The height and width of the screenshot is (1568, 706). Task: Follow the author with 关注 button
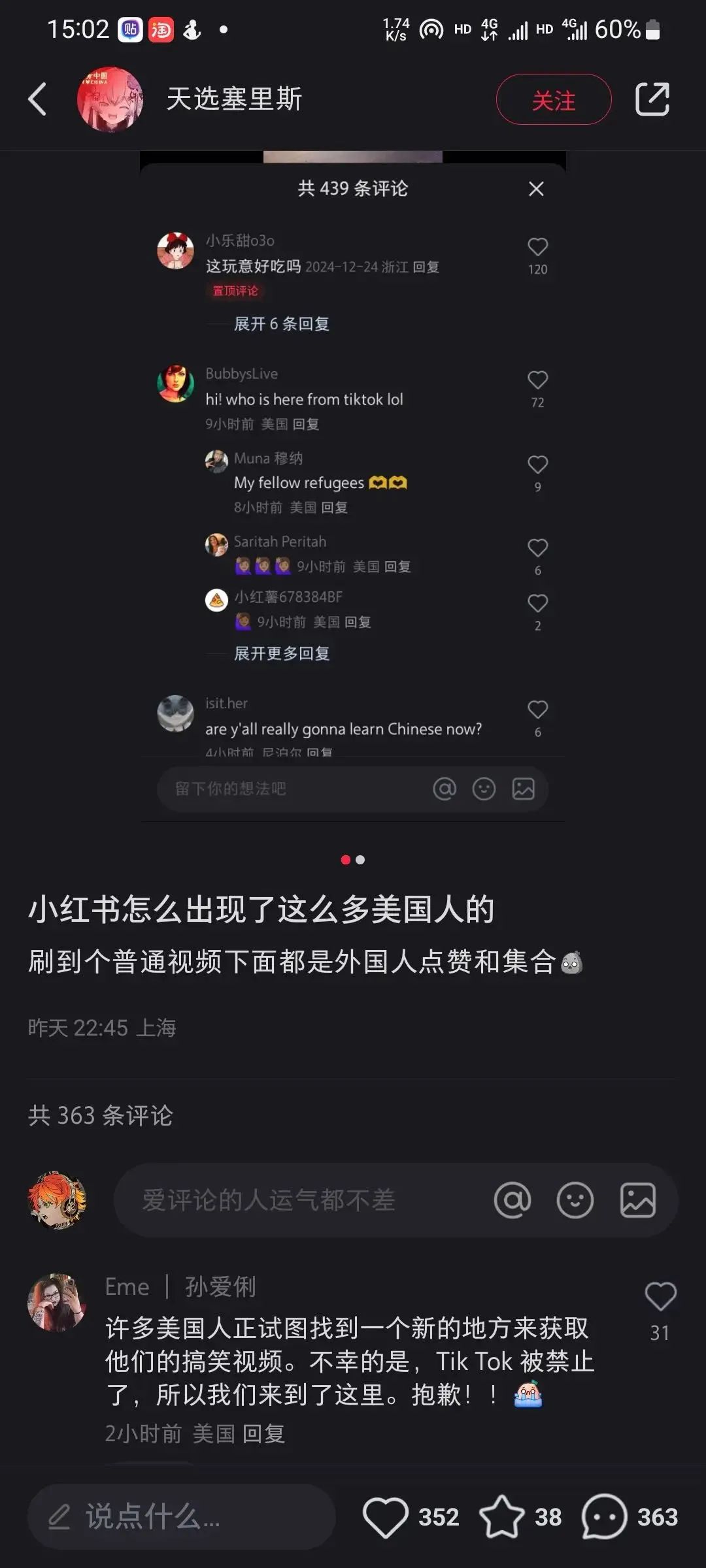(553, 100)
